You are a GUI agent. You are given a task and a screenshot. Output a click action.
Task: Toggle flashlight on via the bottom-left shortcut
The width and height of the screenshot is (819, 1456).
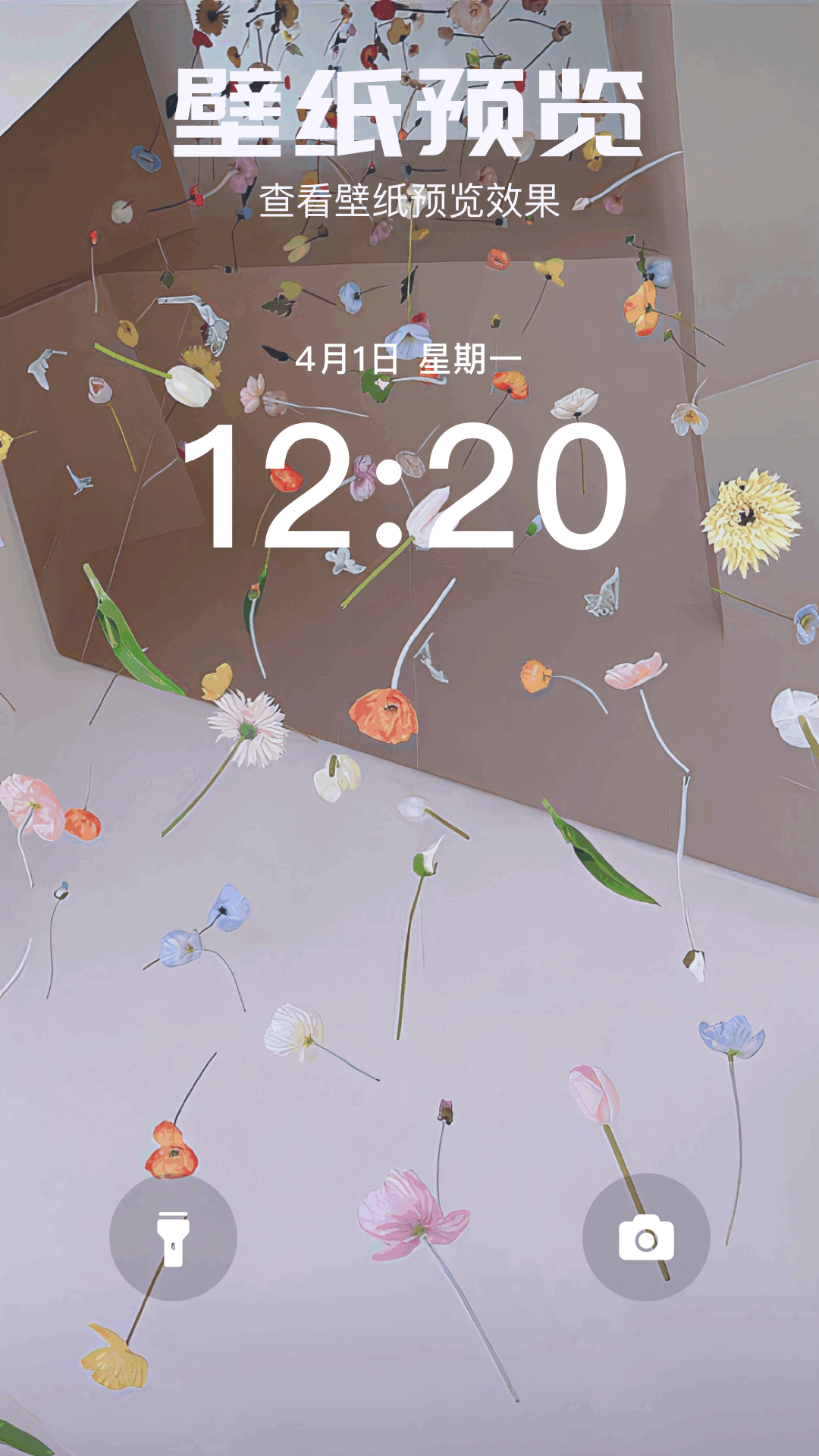(173, 1235)
